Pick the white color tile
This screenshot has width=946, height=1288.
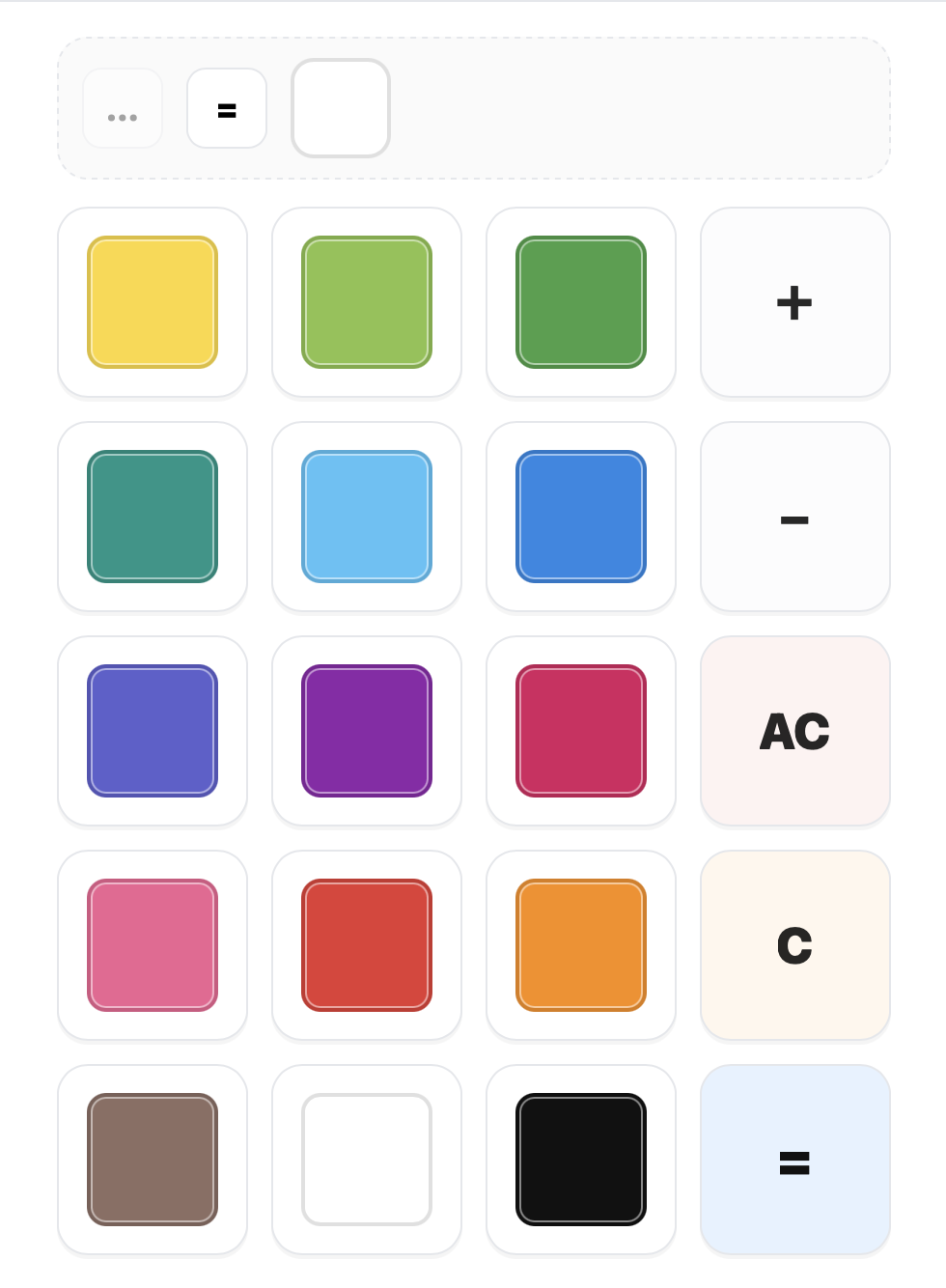[367, 1160]
